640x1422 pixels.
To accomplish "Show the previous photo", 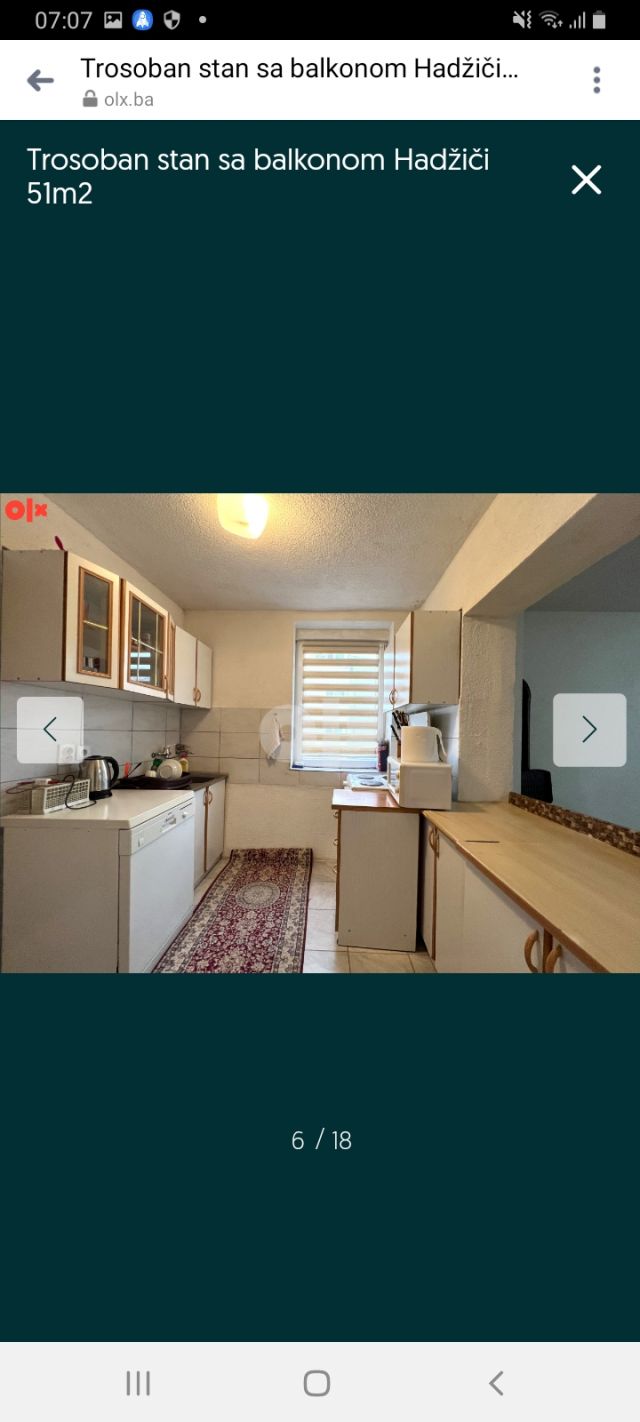I will (x=50, y=730).
